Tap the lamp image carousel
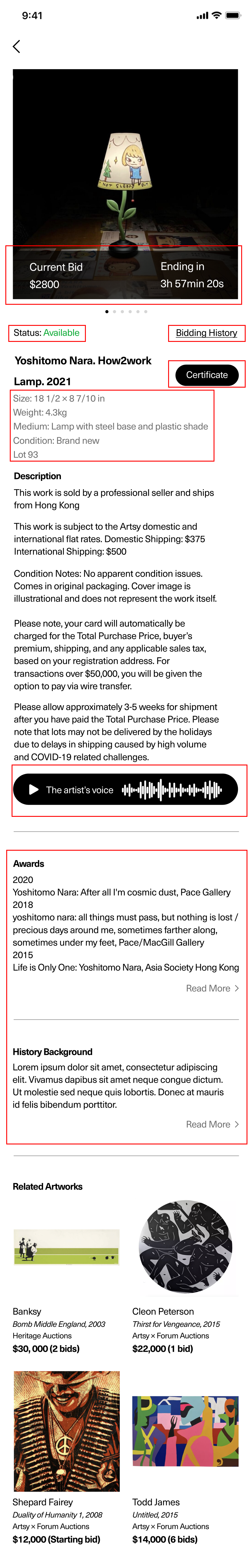The width and height of the screenshot is (251, 1568). (x=125, y=158)
